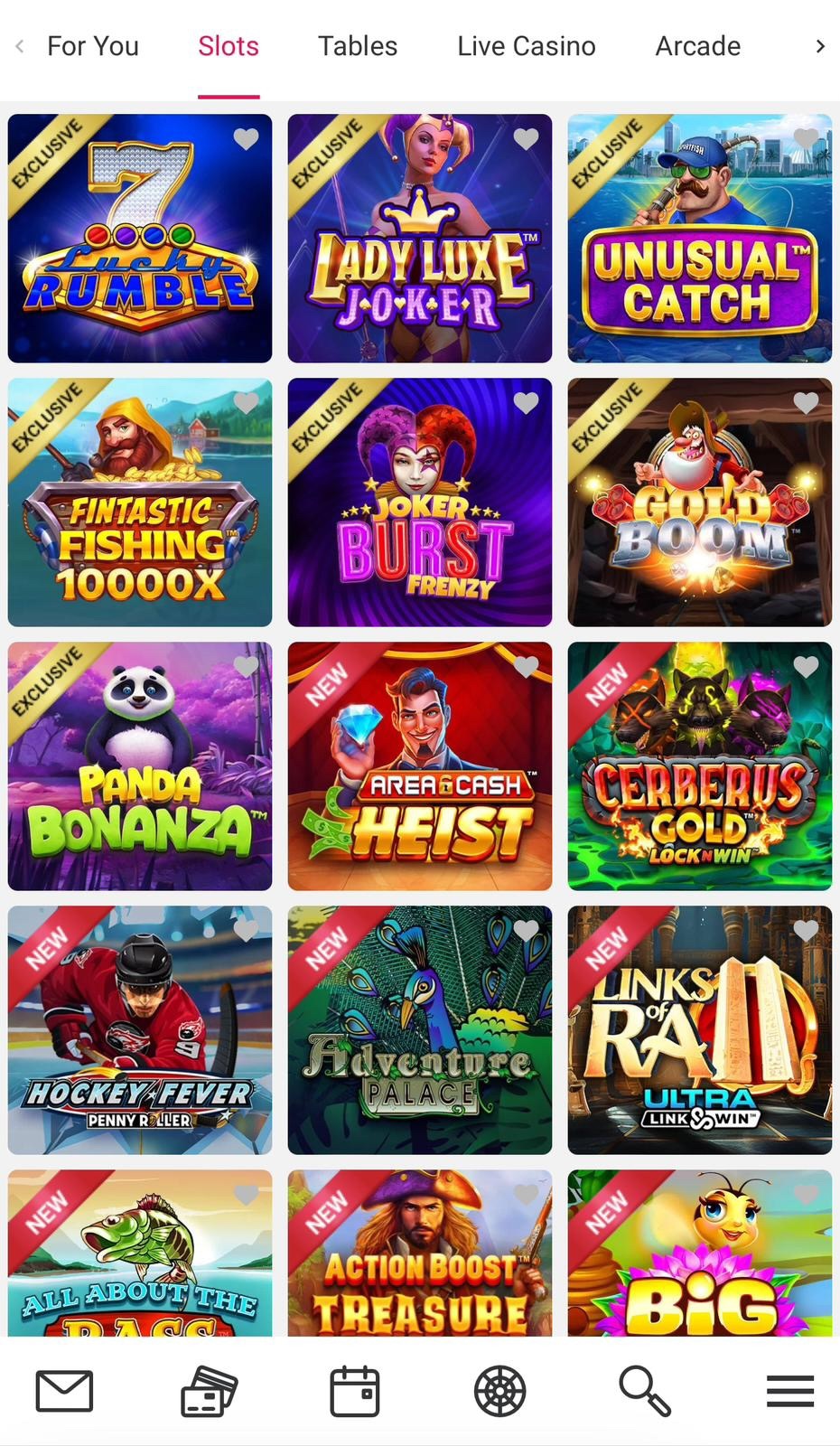Select the Arcade tab

pyautogui.click(x=697, y=46)
